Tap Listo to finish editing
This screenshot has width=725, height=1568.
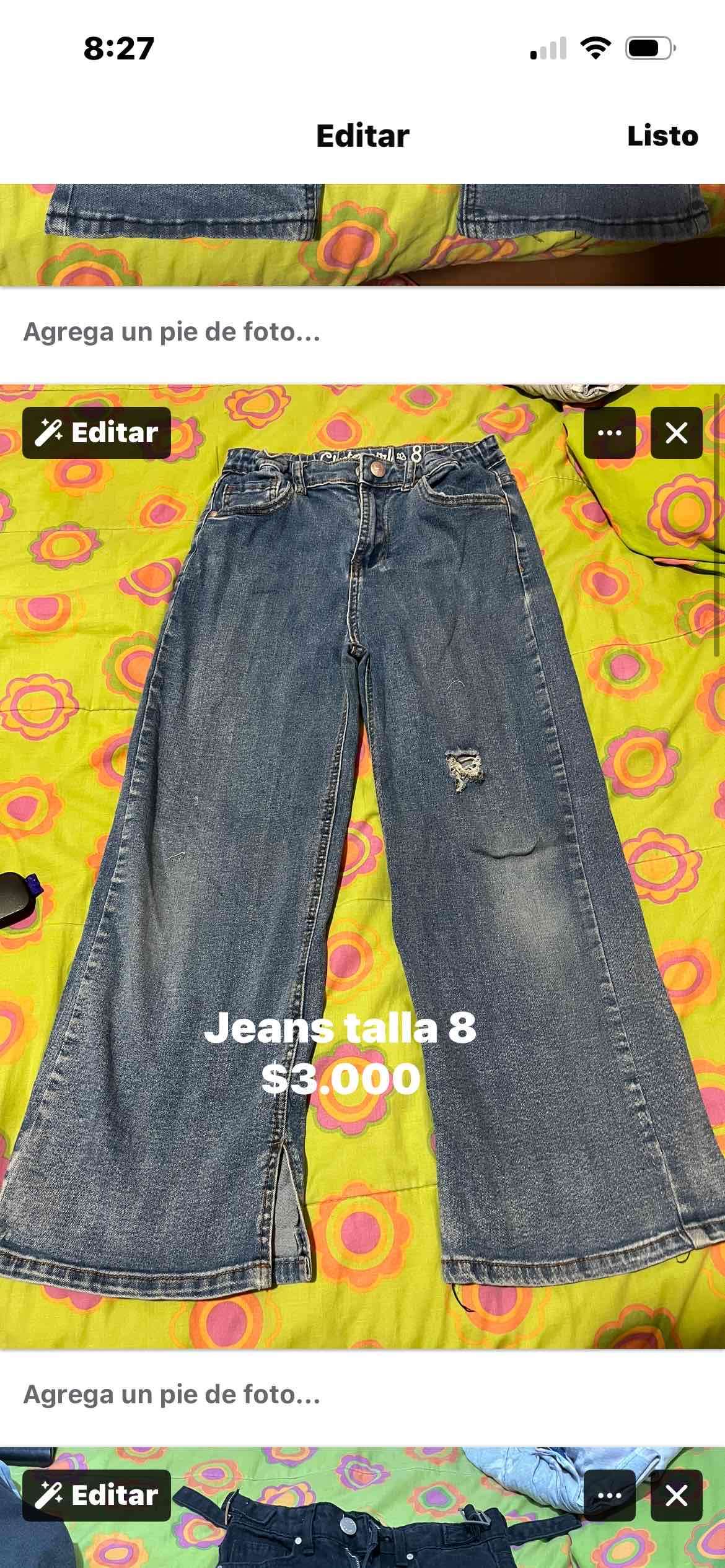tap(661, 136)
